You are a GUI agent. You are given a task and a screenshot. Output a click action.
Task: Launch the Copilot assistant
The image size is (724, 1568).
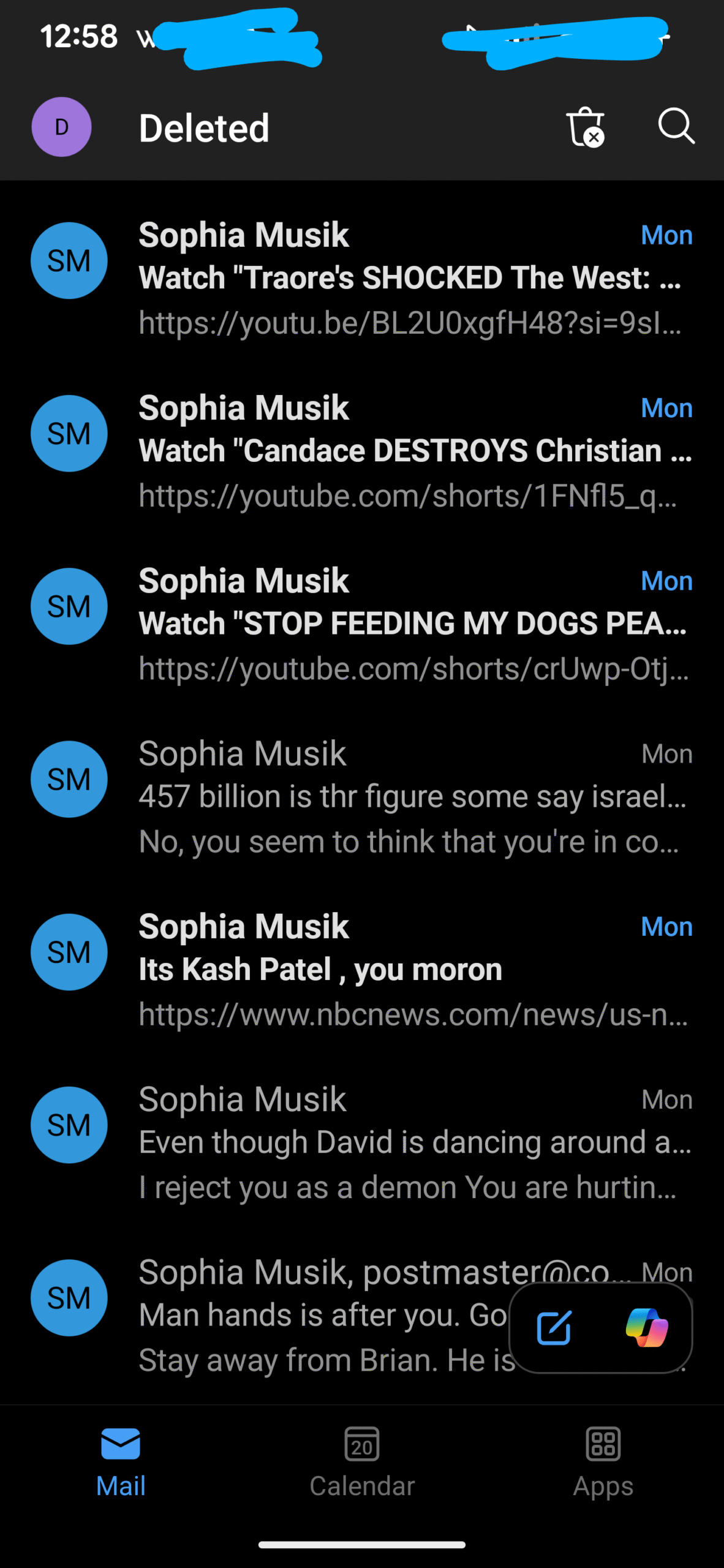pos(647,1328)
